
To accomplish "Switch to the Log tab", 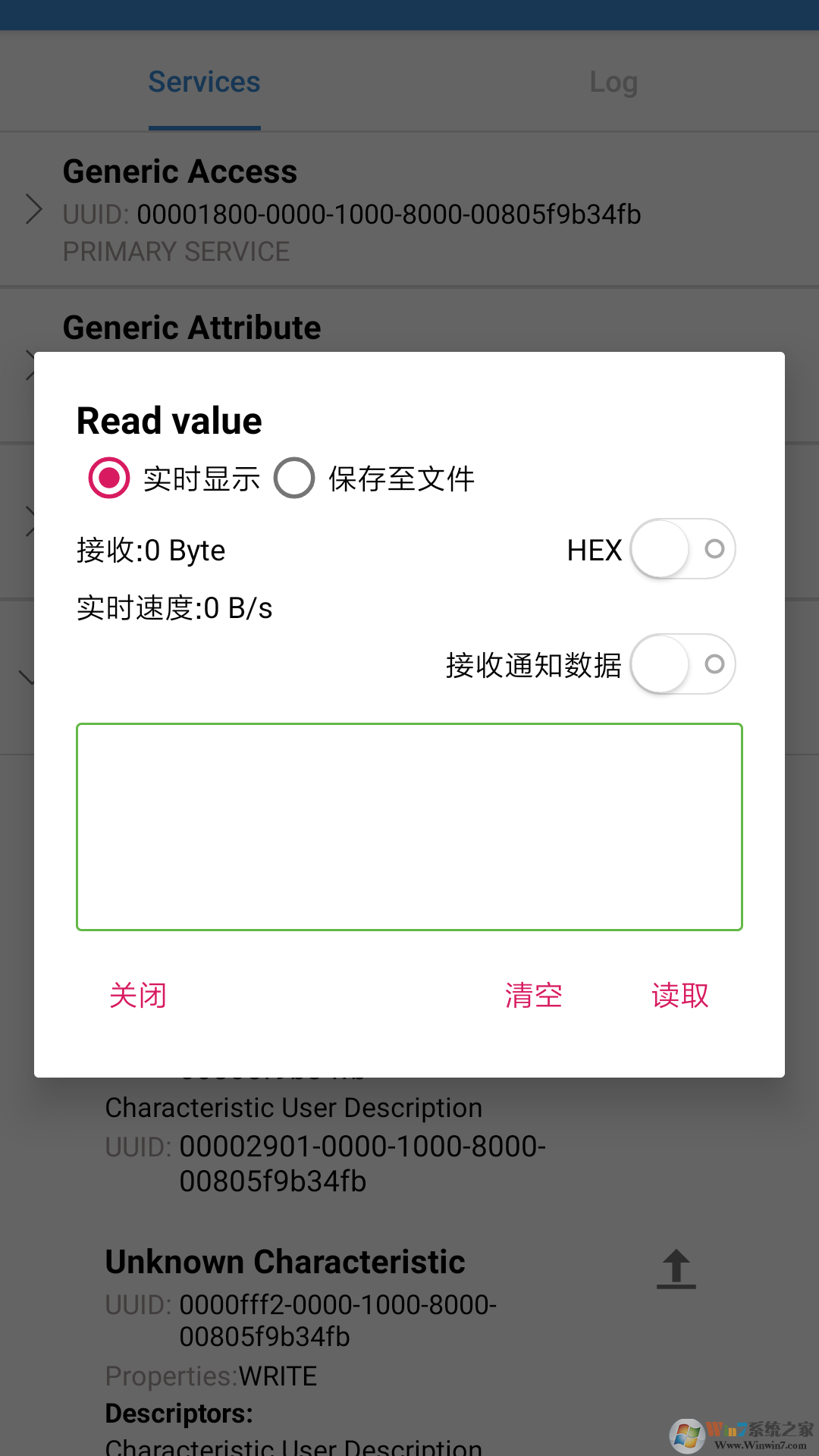I will click(x=614, y=81).
